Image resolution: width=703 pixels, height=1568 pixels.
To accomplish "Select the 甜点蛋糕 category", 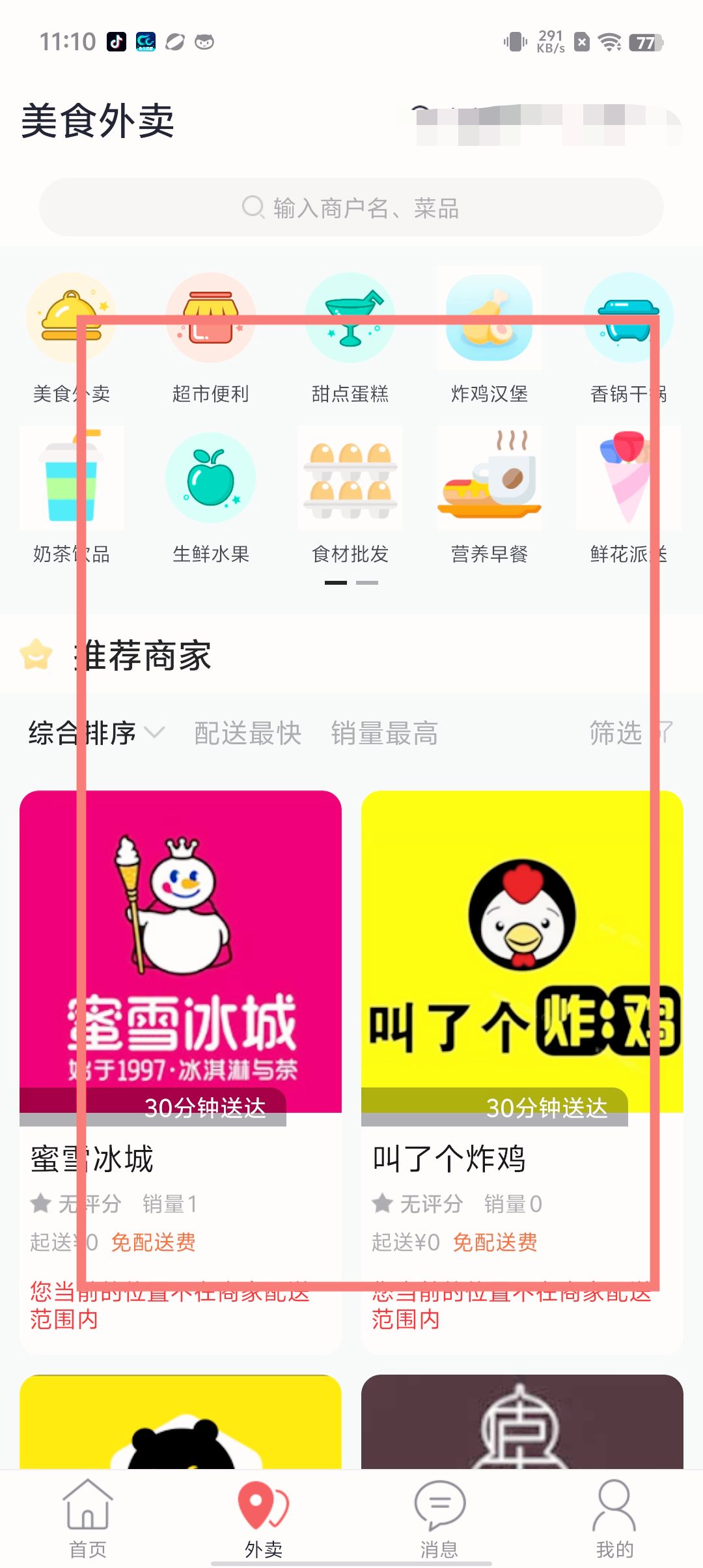I will [x=350, y=339].
